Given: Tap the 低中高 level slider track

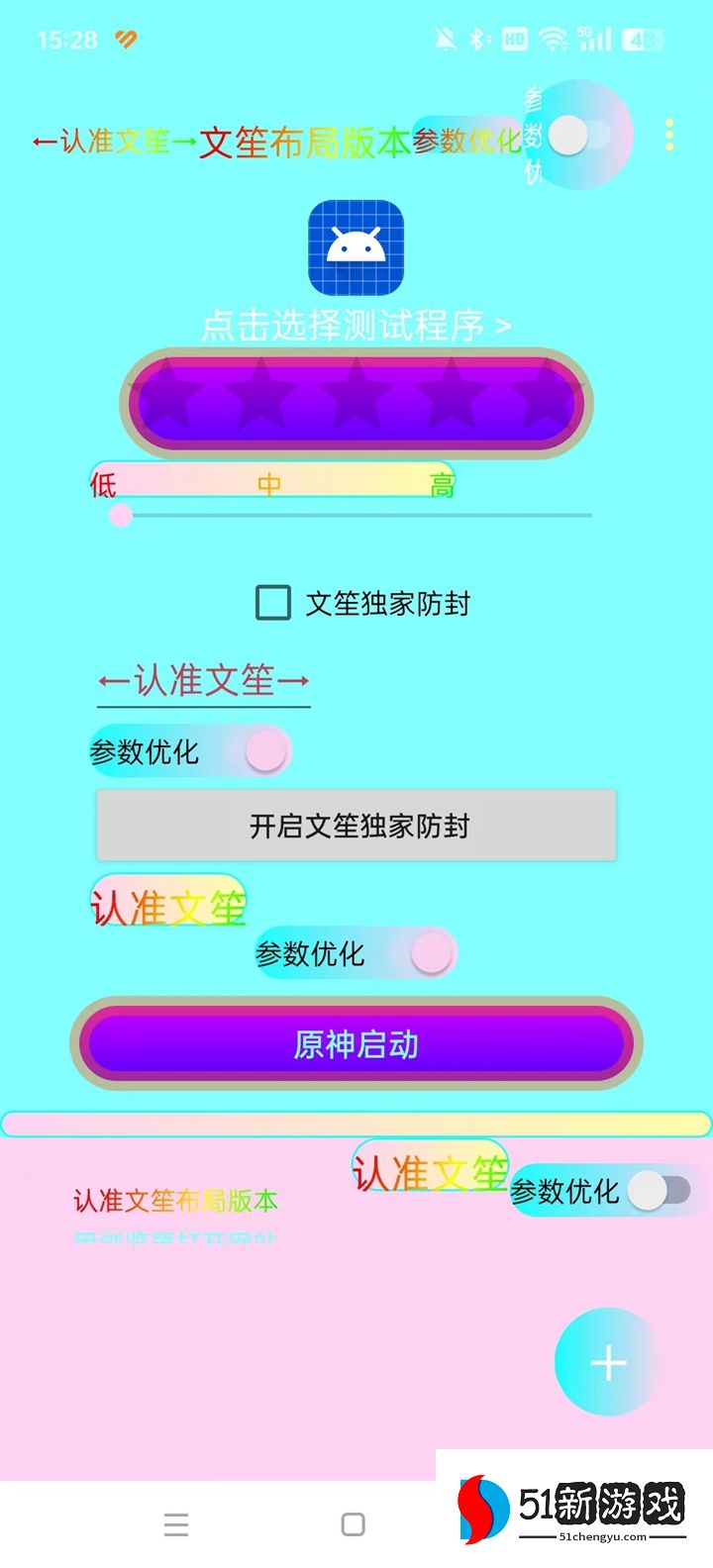Looking at the screenshot, I should (356, 515).
